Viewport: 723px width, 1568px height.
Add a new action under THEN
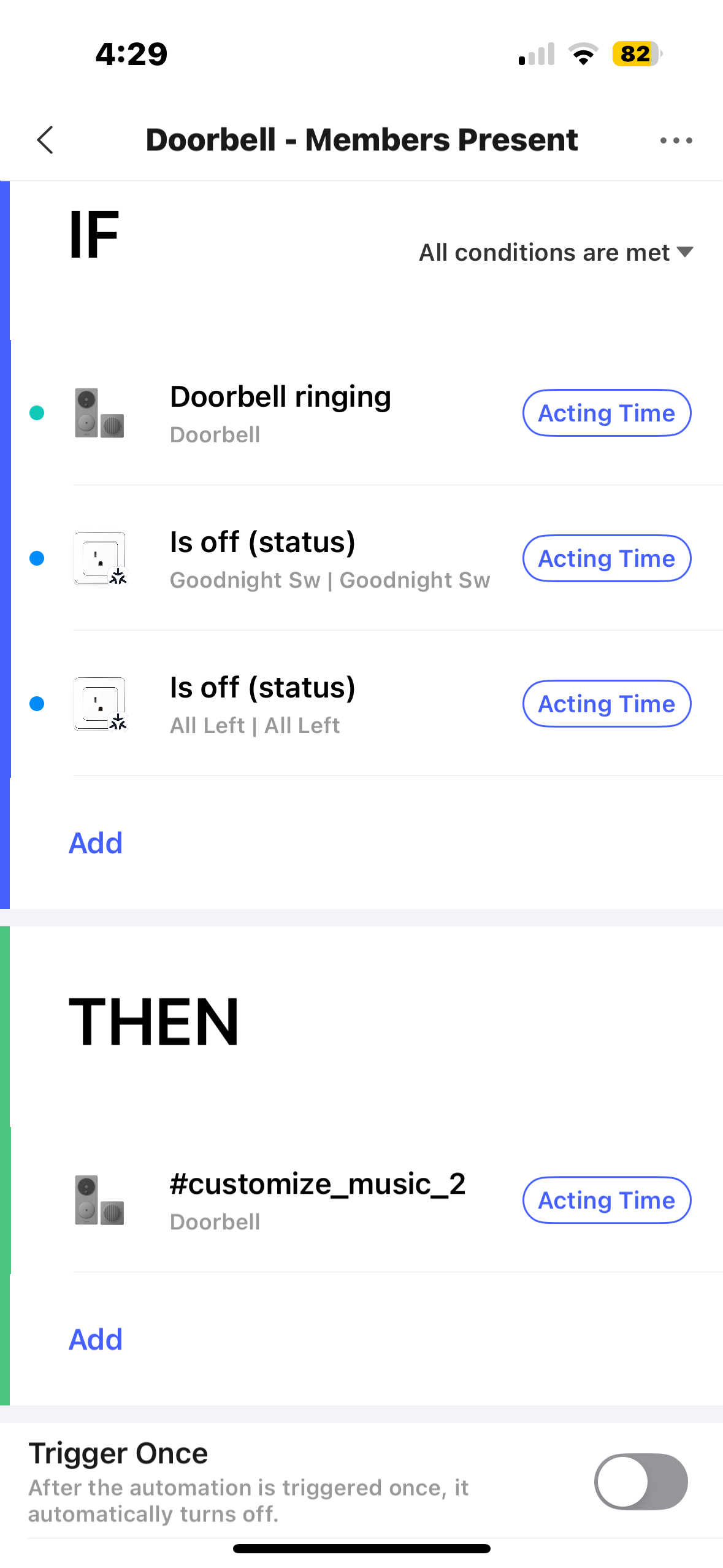click(x=96, y=1339)
